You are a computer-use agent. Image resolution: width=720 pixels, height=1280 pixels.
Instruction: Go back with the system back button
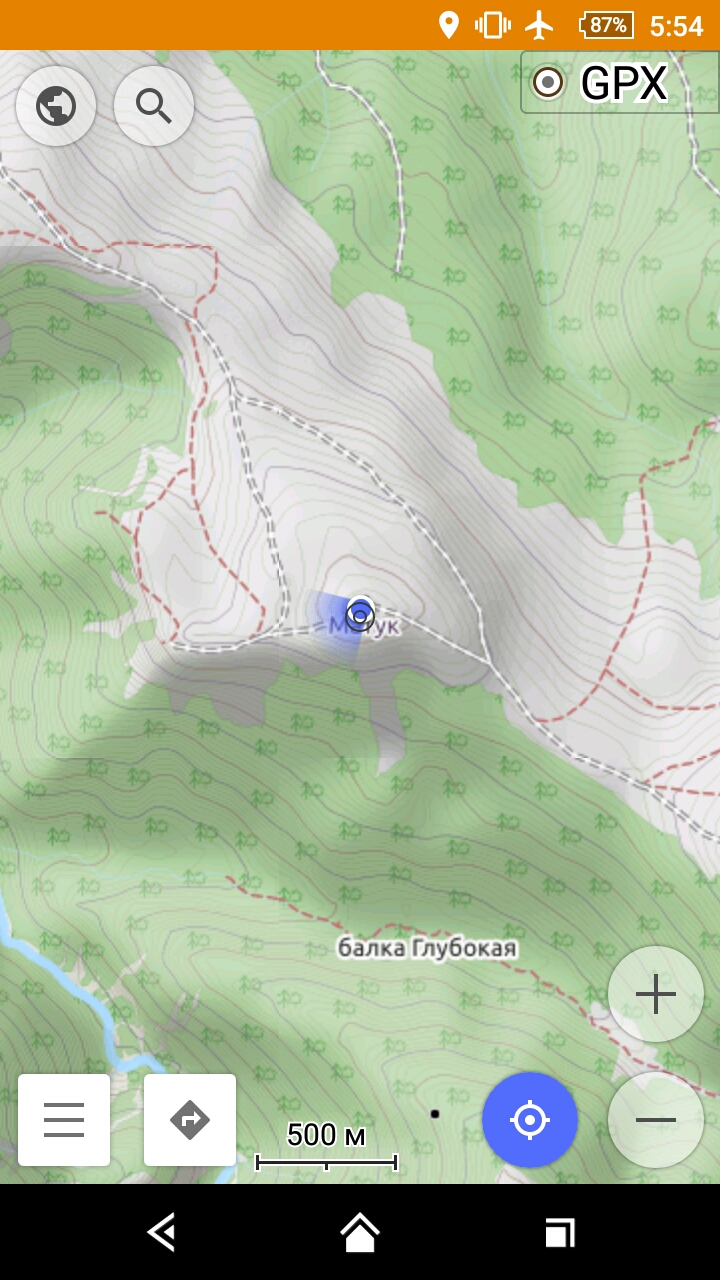click(x=162, y=1232)
